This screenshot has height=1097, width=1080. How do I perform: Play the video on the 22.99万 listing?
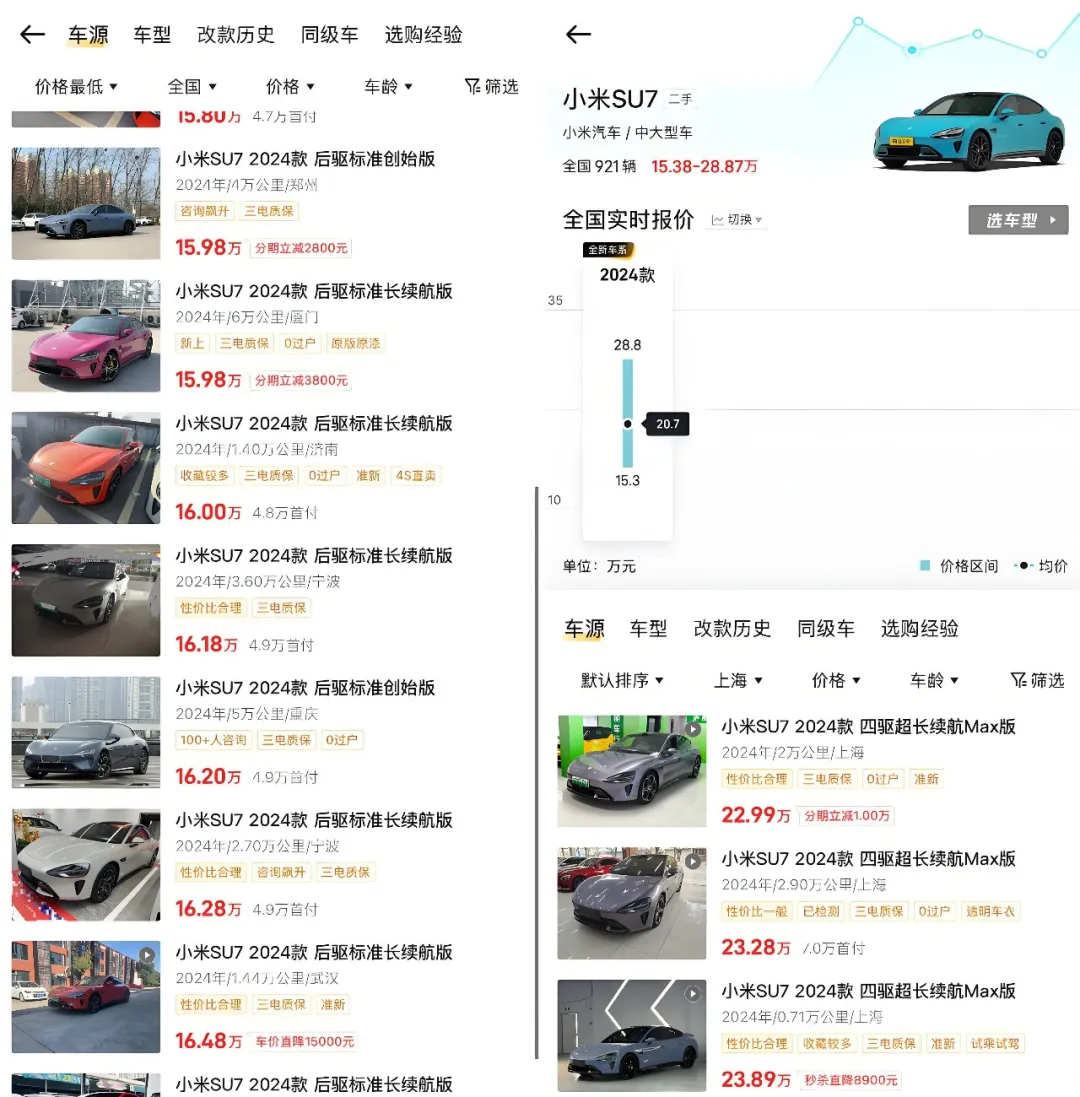[x=691, y=729]
